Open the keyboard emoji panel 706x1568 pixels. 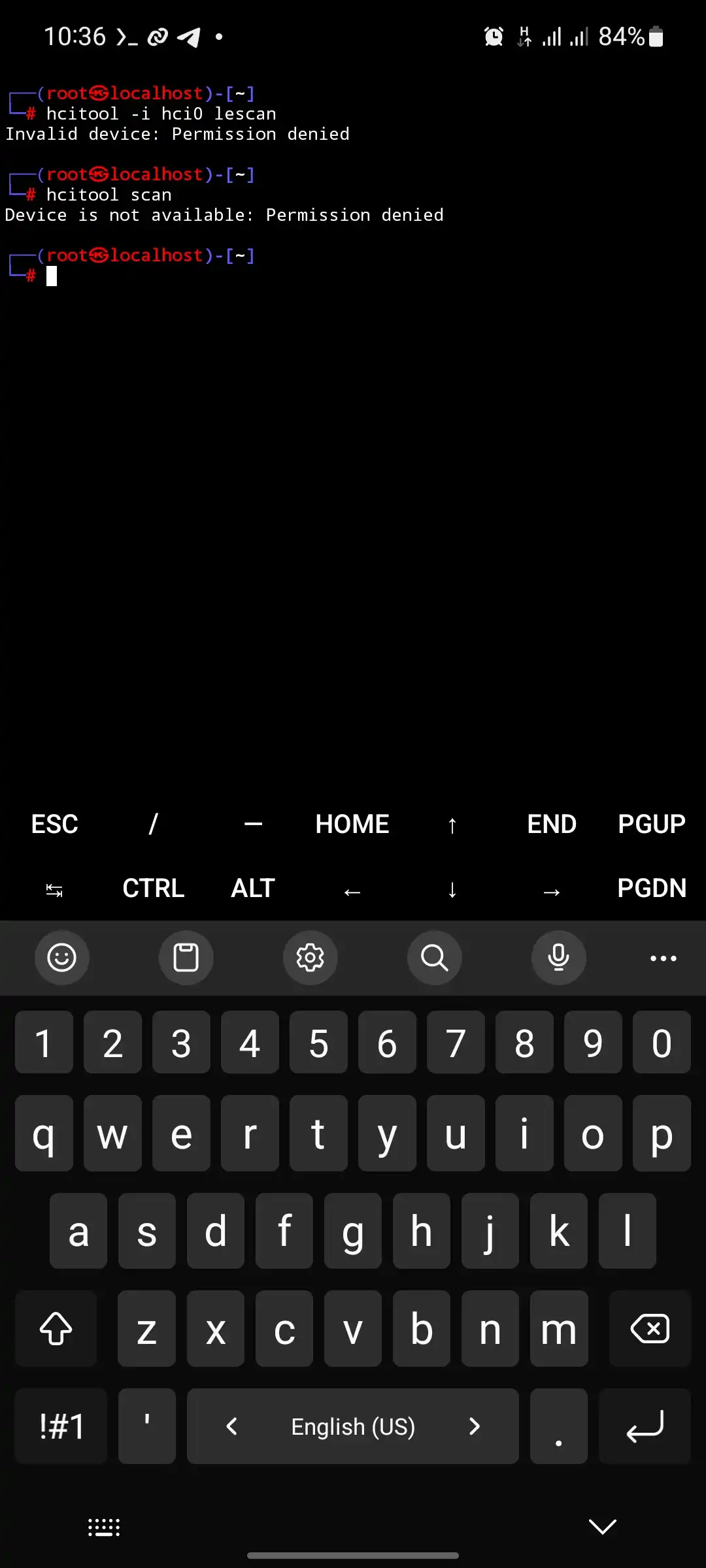pyautogui.click(x=62, y=958)
